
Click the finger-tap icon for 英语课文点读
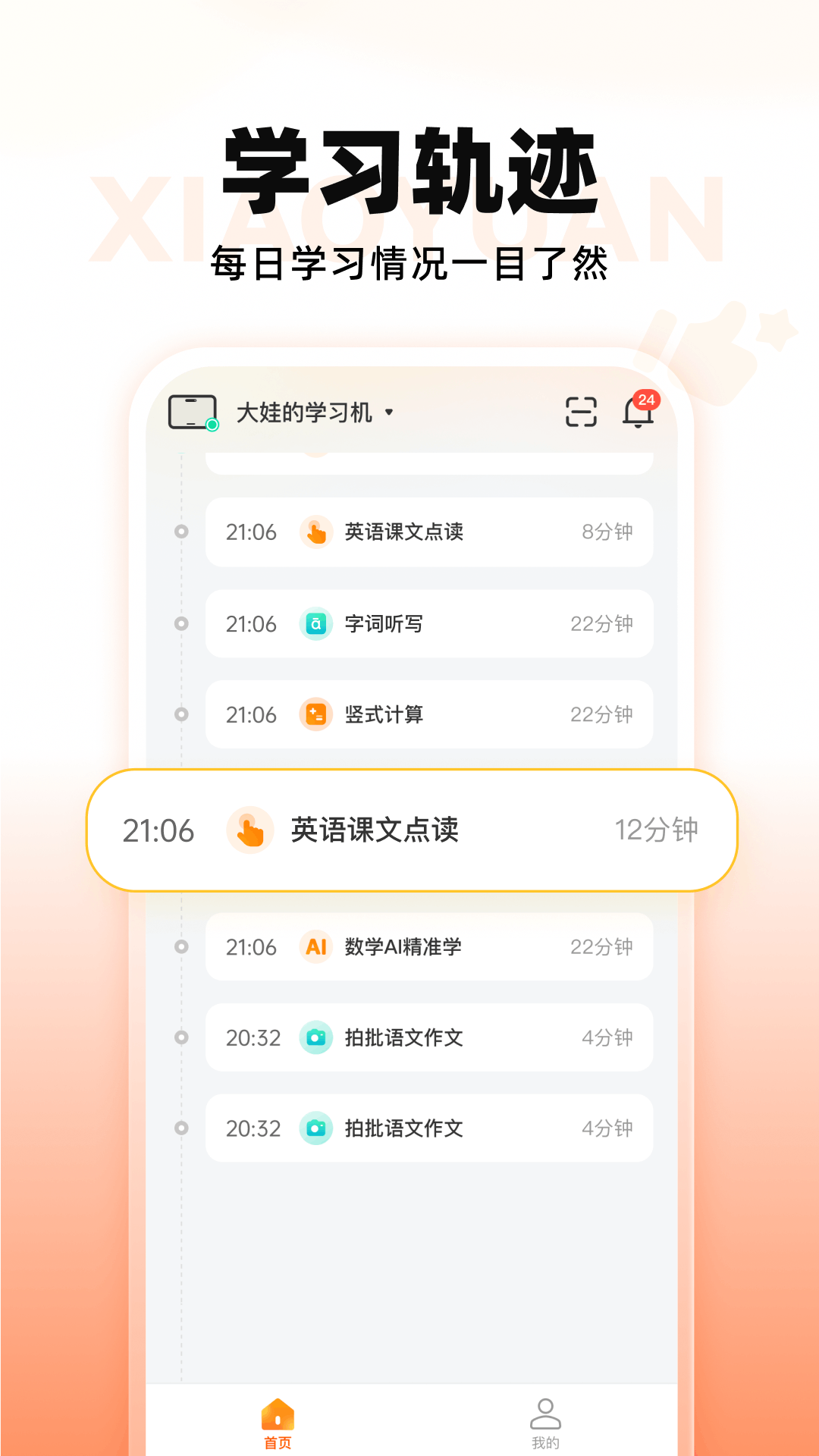pyautogui.click(x=318, y=532)
